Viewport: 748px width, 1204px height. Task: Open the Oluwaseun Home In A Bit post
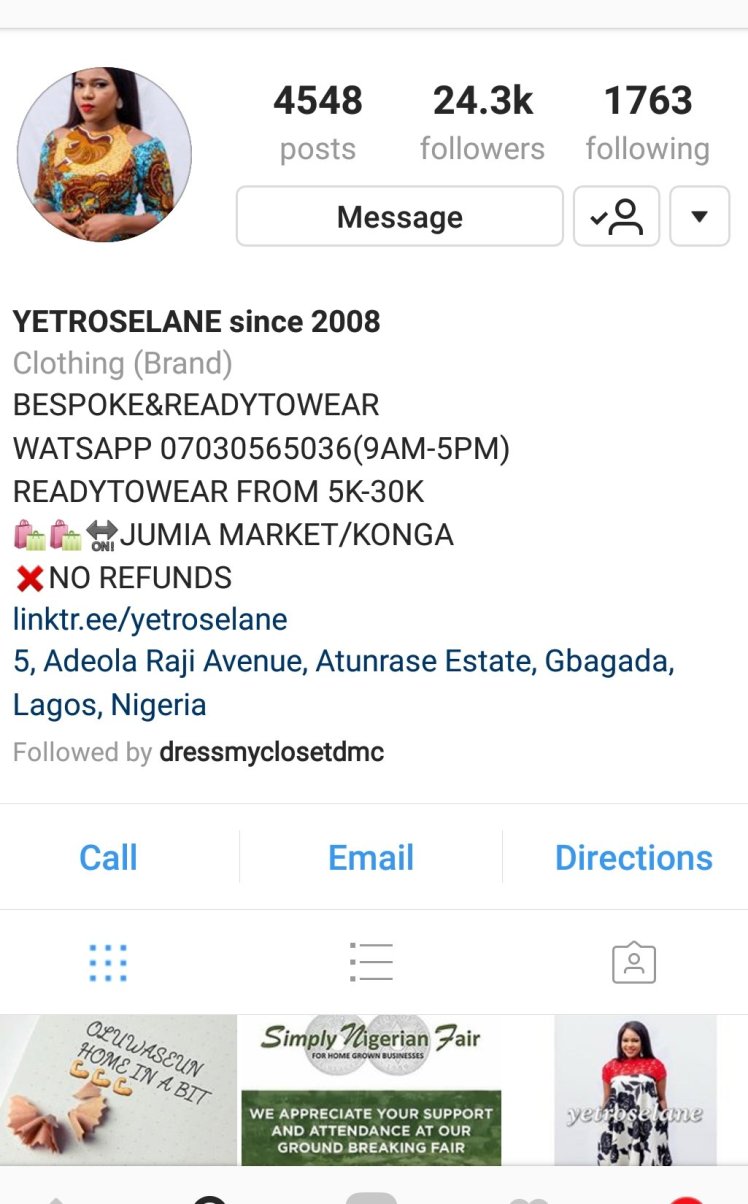tap(118, 1090)
